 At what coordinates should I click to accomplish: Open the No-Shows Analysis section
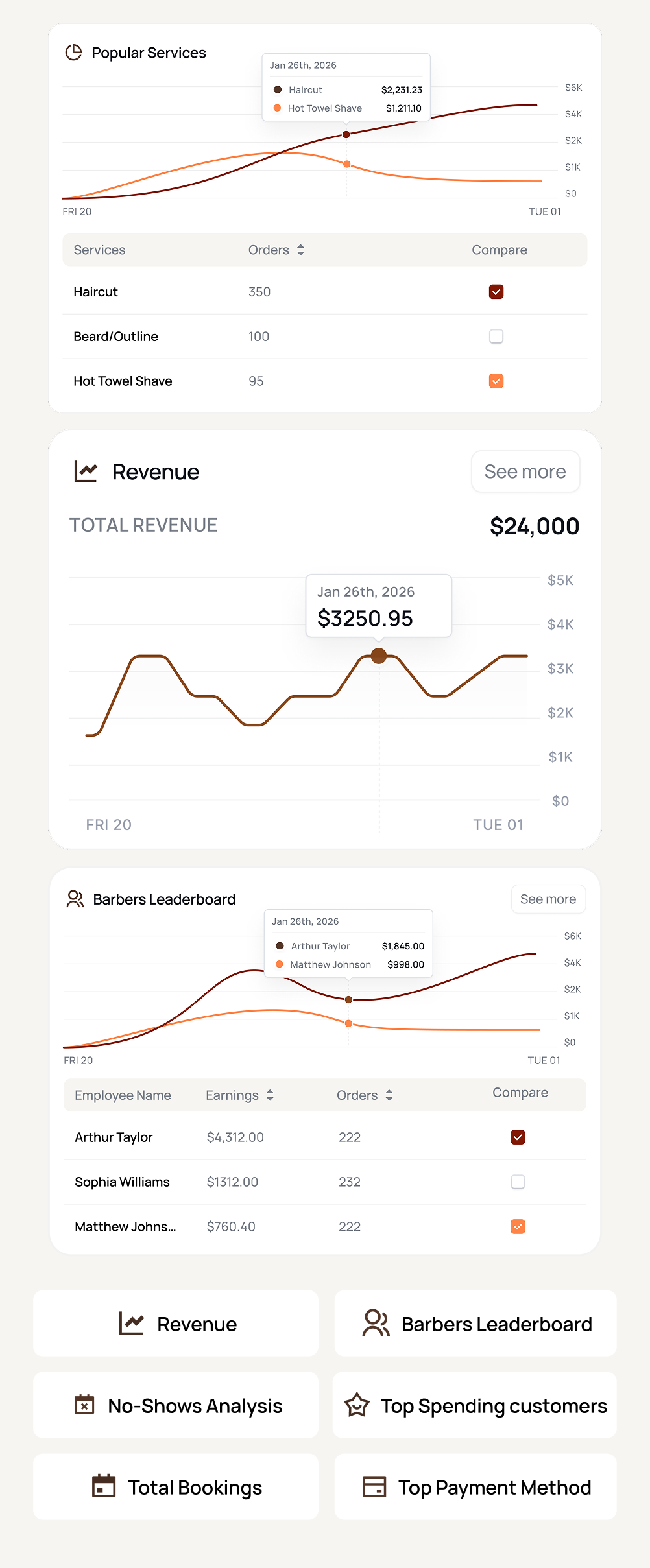pyautogui.click(x=176, y=1406)
